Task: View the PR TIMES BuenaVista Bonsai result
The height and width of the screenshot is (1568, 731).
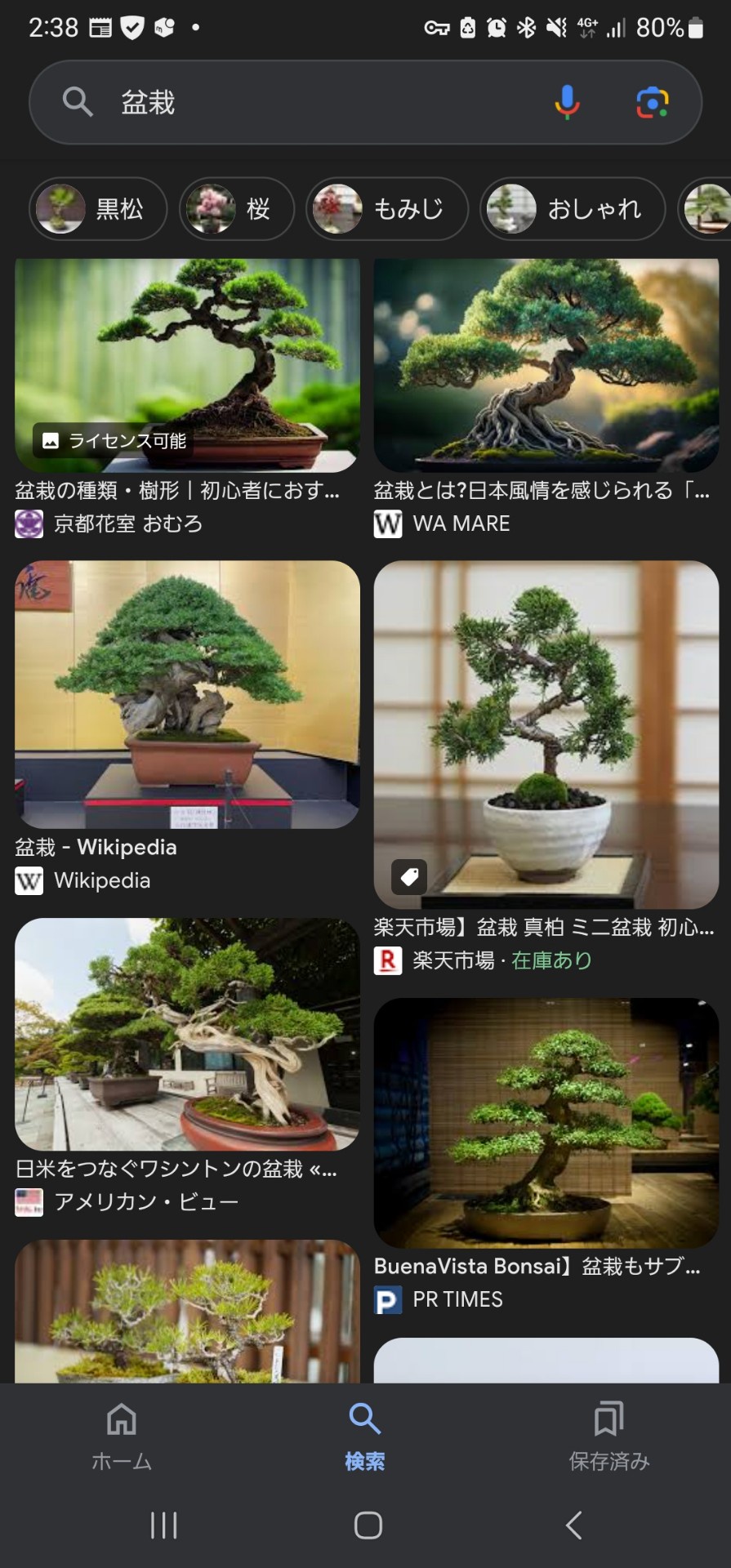Action: click(x=546, y=1123)
